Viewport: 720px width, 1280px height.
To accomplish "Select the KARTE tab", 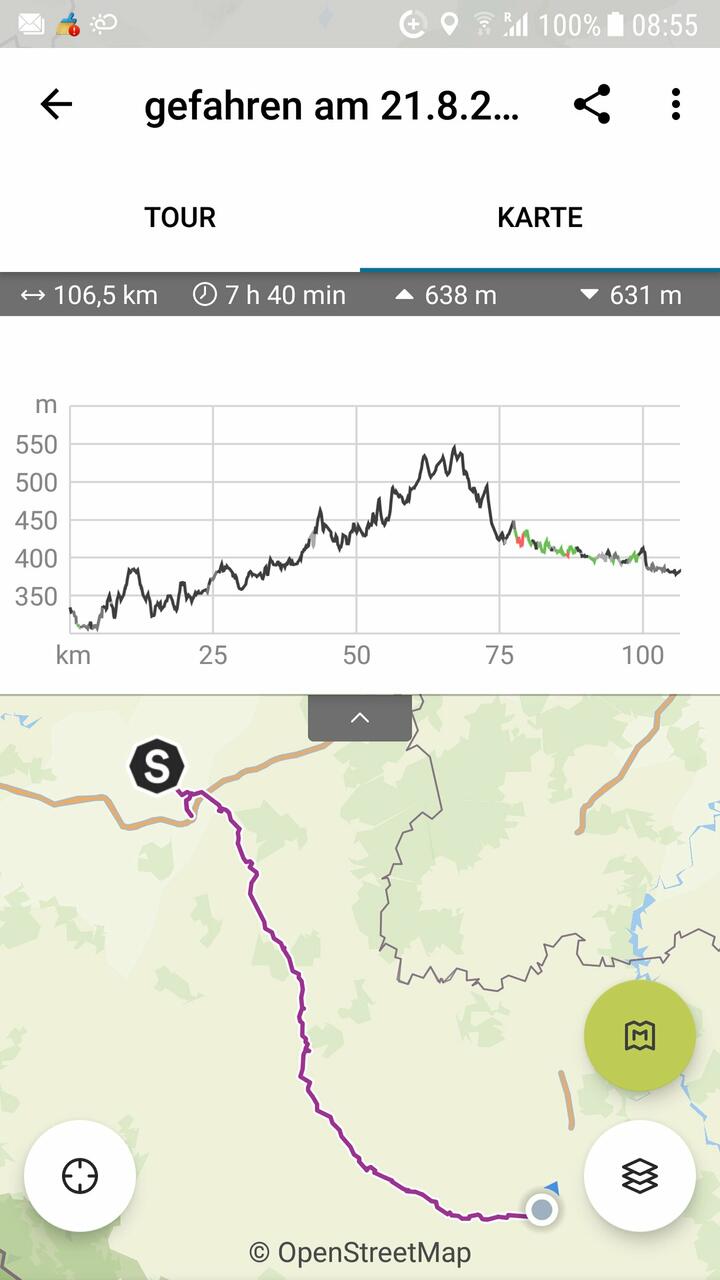I will pyautogui.click(x=540, y=217).
